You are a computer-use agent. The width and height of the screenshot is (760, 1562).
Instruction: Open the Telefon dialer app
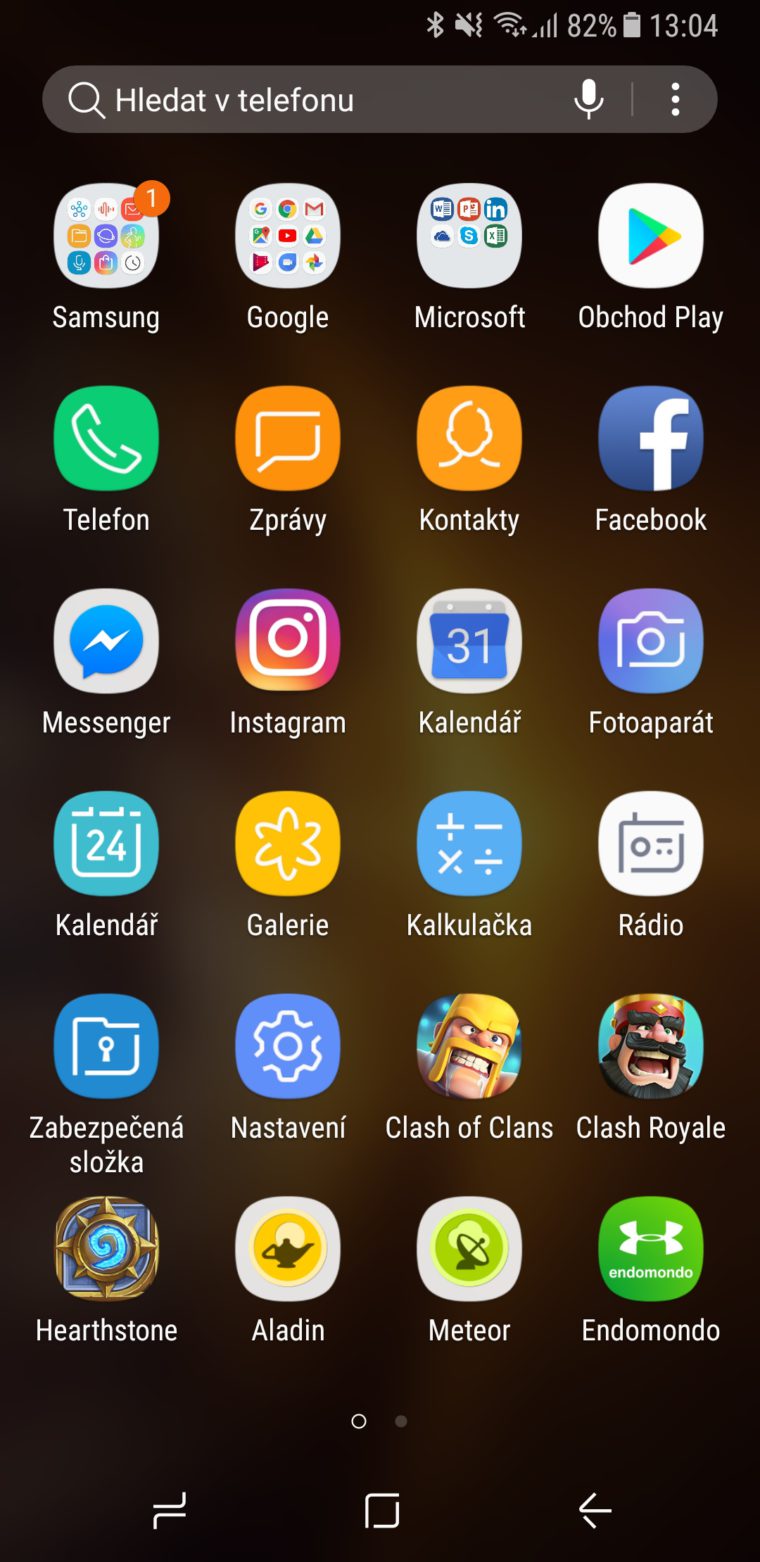[106, 439]
